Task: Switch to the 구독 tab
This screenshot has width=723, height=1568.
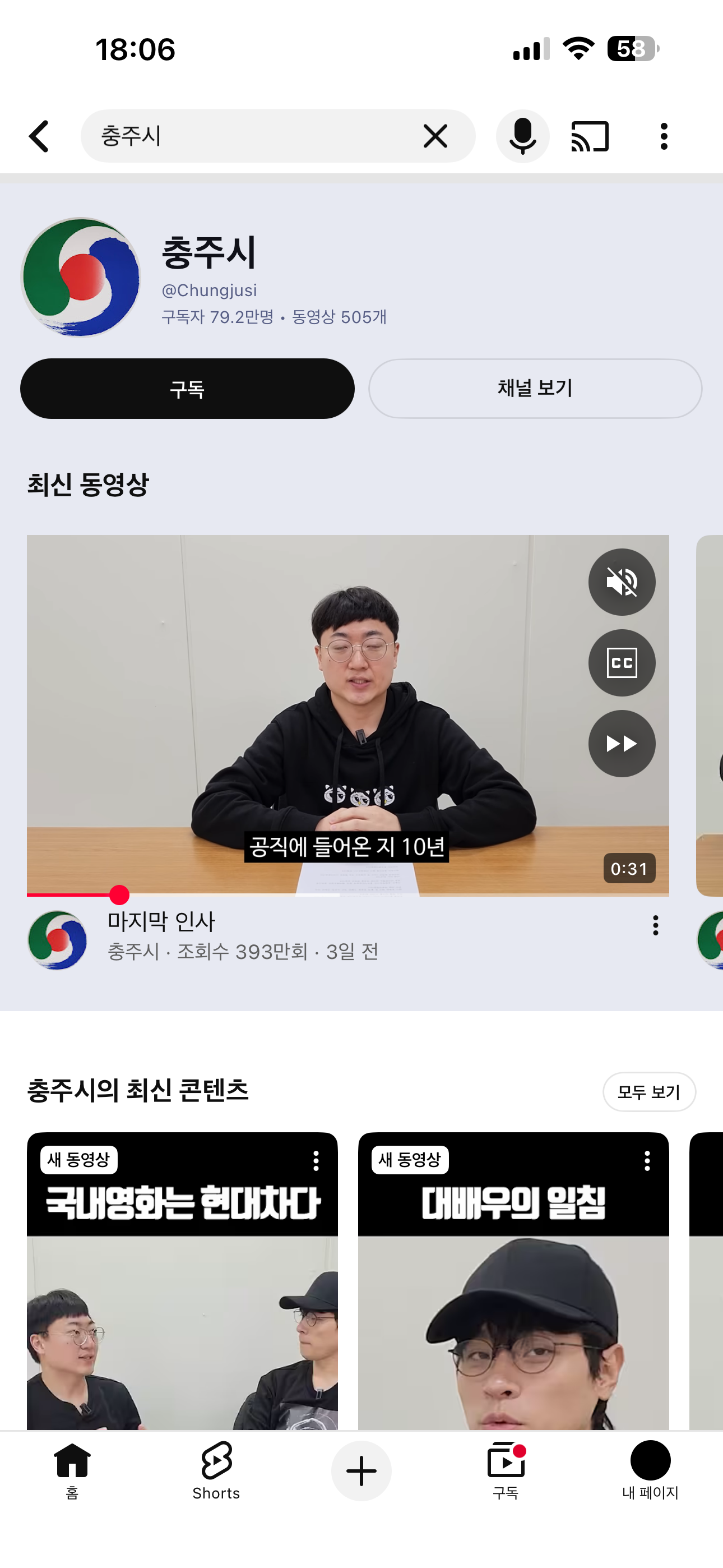Action: (505, 1470)
